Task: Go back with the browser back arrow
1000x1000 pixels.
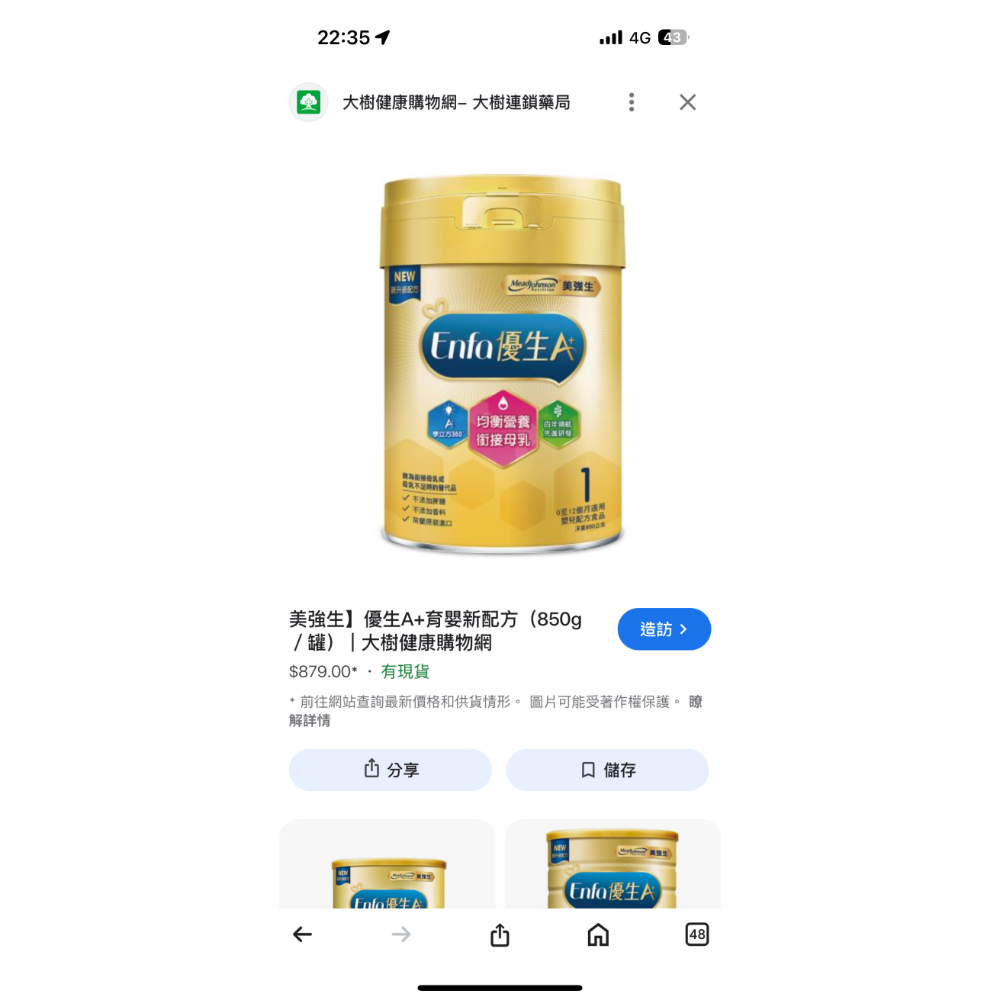Action: click(302, 934)
